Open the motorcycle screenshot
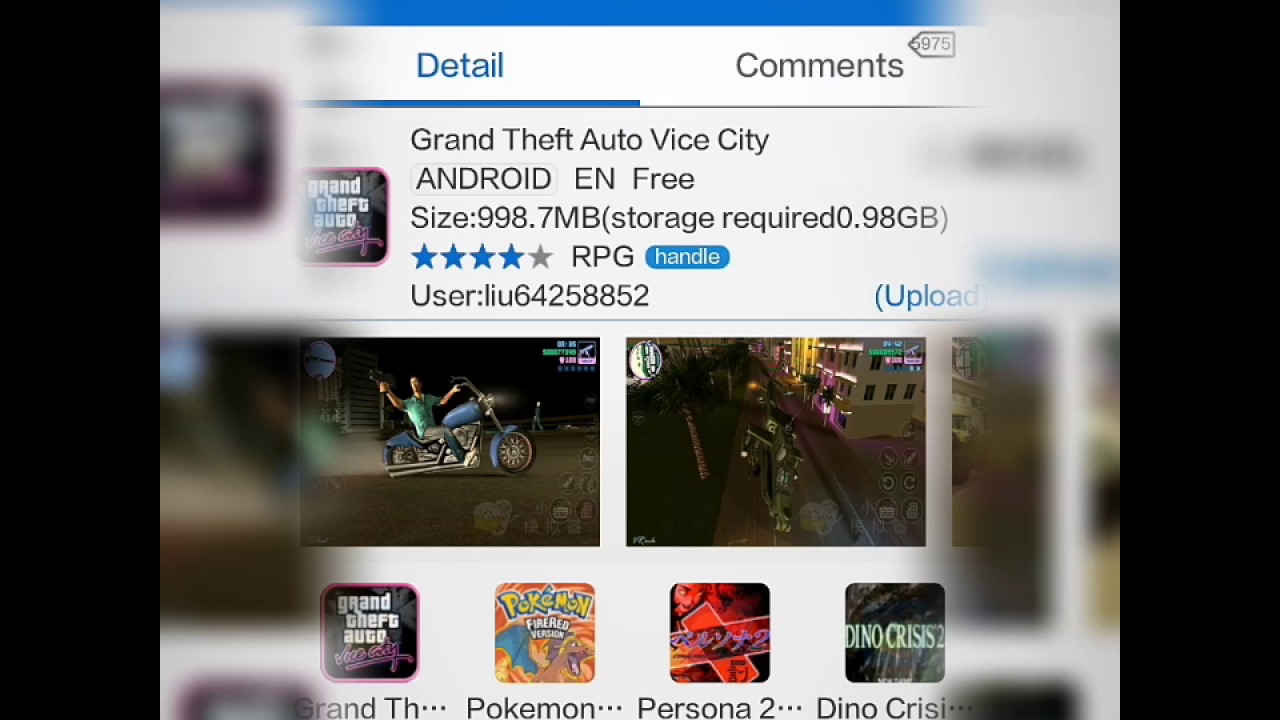 (x=450, y=442)
